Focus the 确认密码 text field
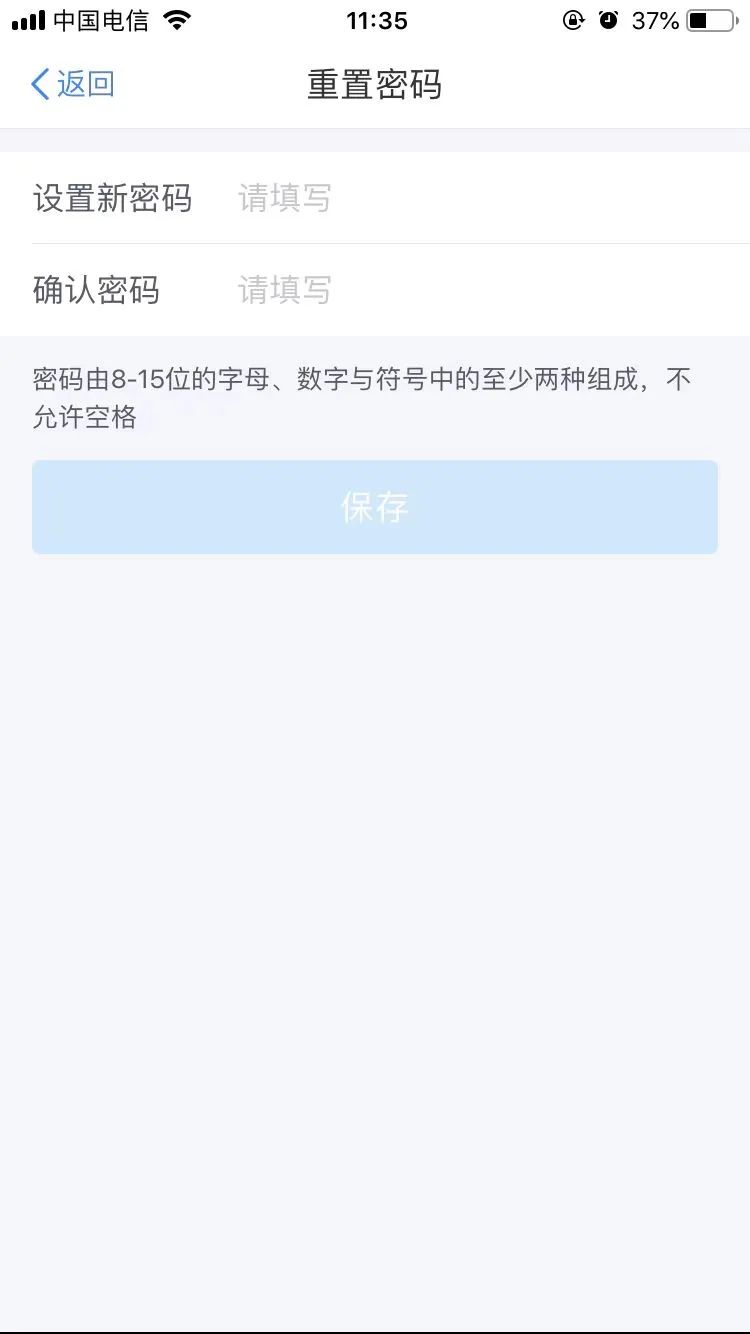This screenshot has height=1334, width=750. click(x=492, y=290)
